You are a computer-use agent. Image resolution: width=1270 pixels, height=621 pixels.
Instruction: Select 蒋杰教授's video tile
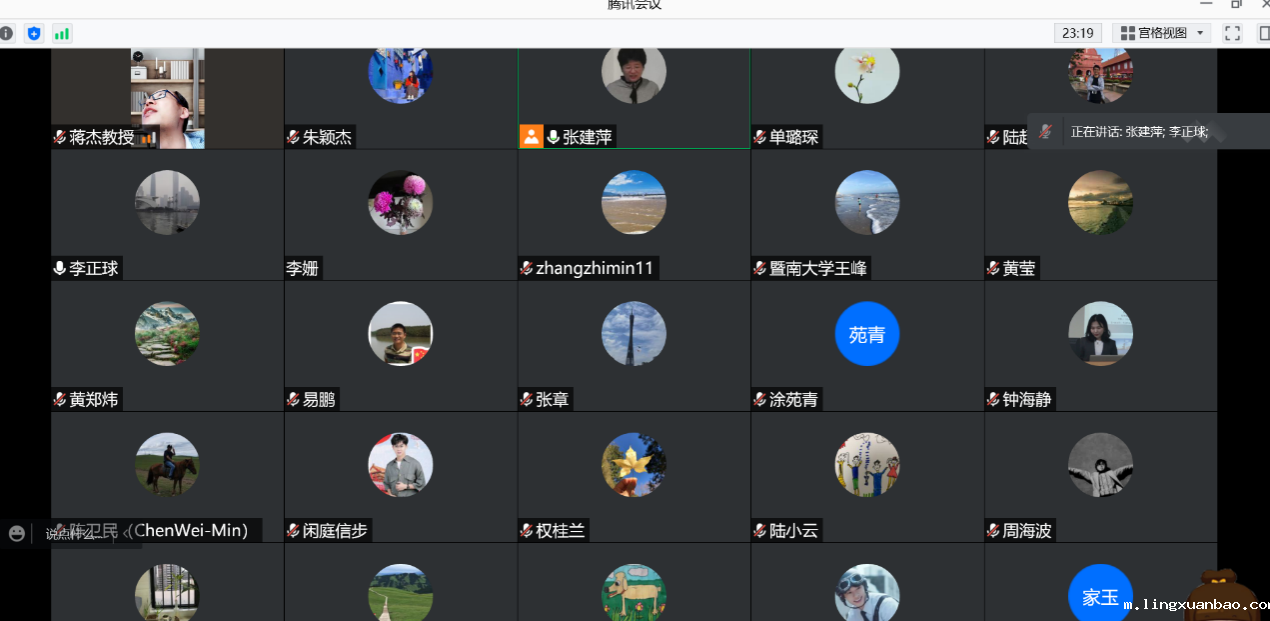point(167,98)
